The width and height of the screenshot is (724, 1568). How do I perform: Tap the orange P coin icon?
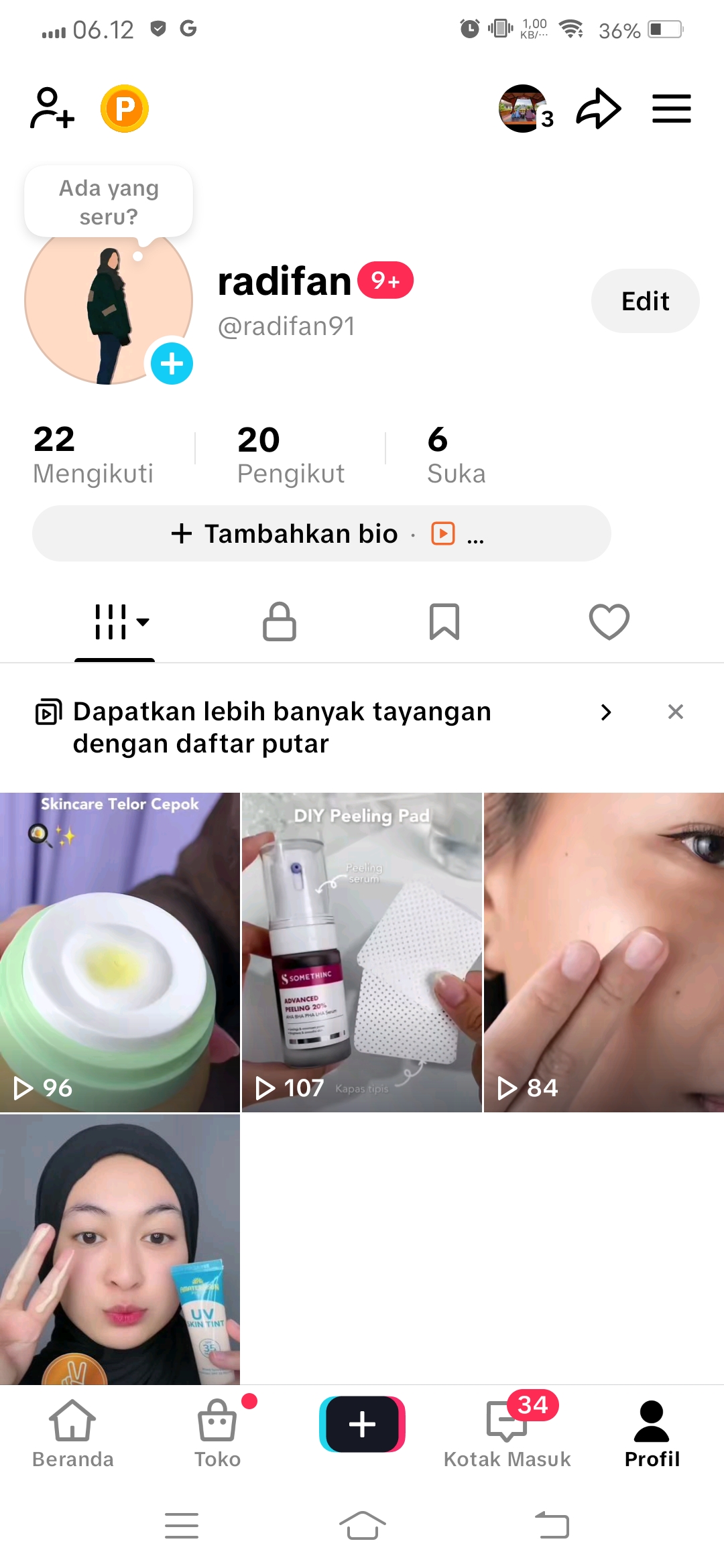pyautogui.click(x=125, y=109)
